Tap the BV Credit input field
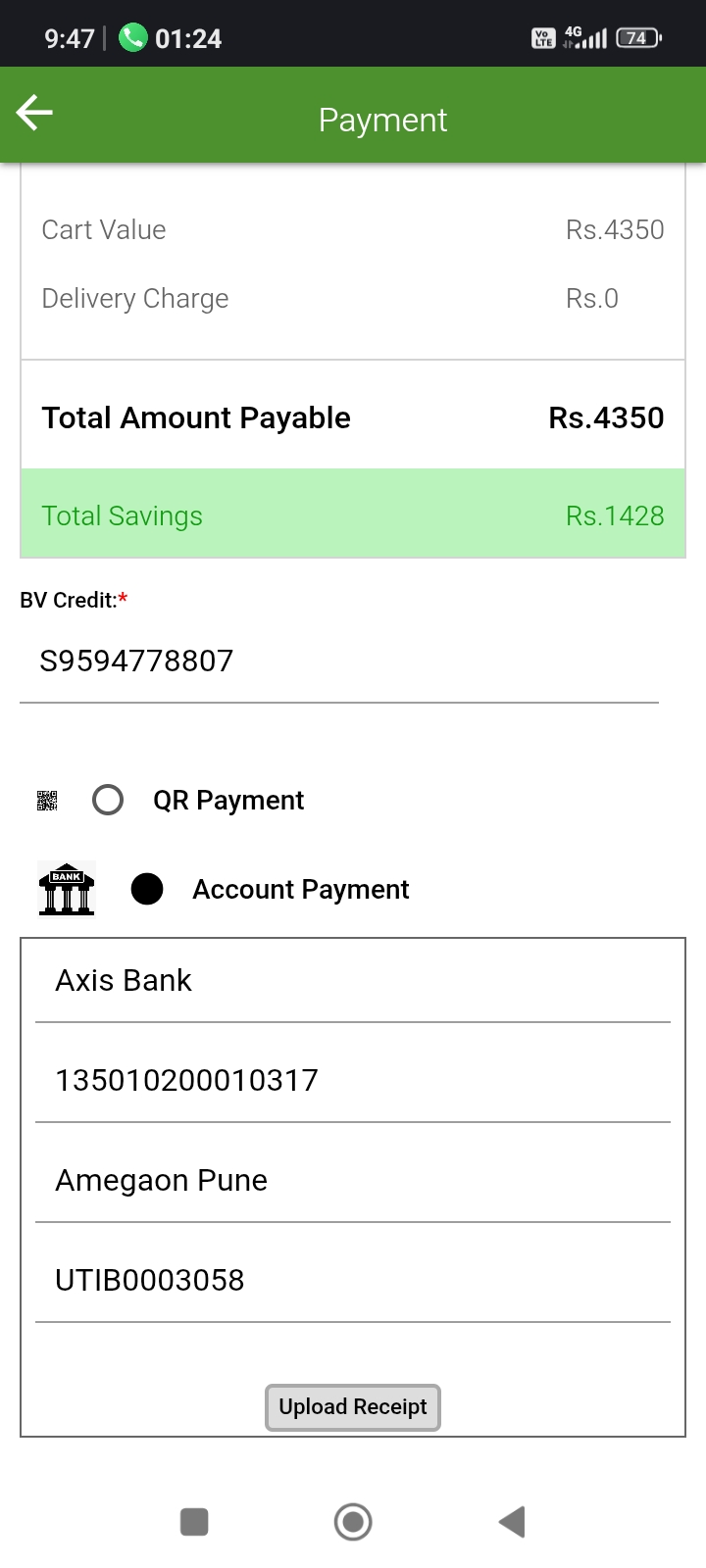The height and width of the screenshot is (1568, 706). coord(339,661)
